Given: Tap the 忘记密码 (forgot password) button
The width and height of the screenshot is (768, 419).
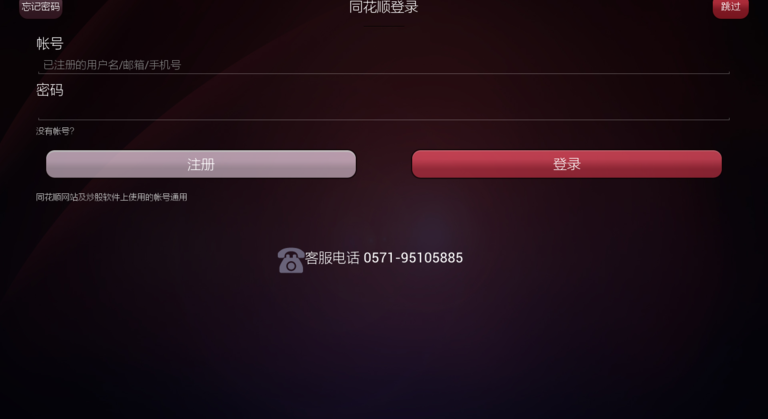Looking at the screenshot, I should click(41, 7).
